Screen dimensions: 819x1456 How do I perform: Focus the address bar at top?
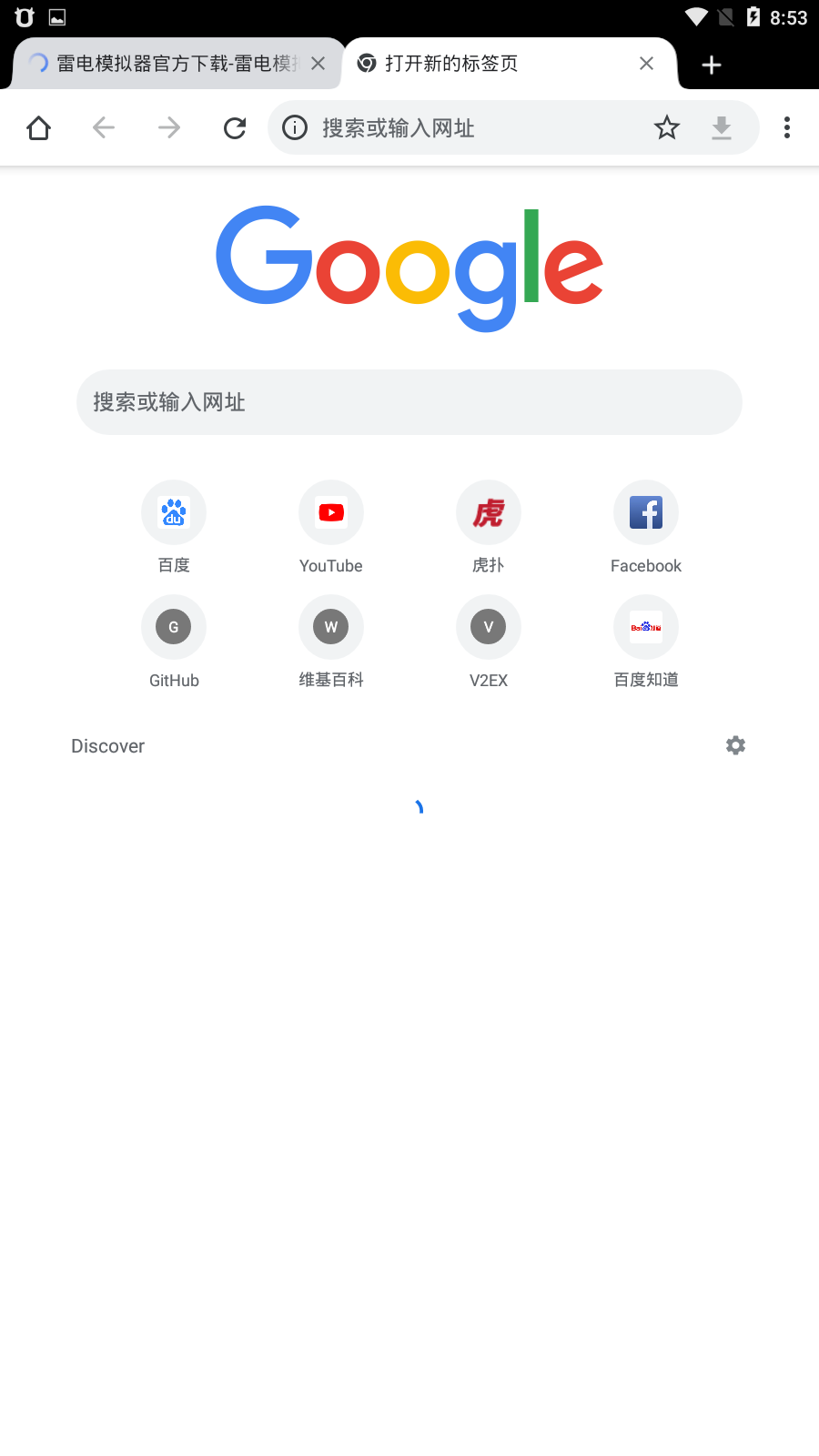click(473, 128)
